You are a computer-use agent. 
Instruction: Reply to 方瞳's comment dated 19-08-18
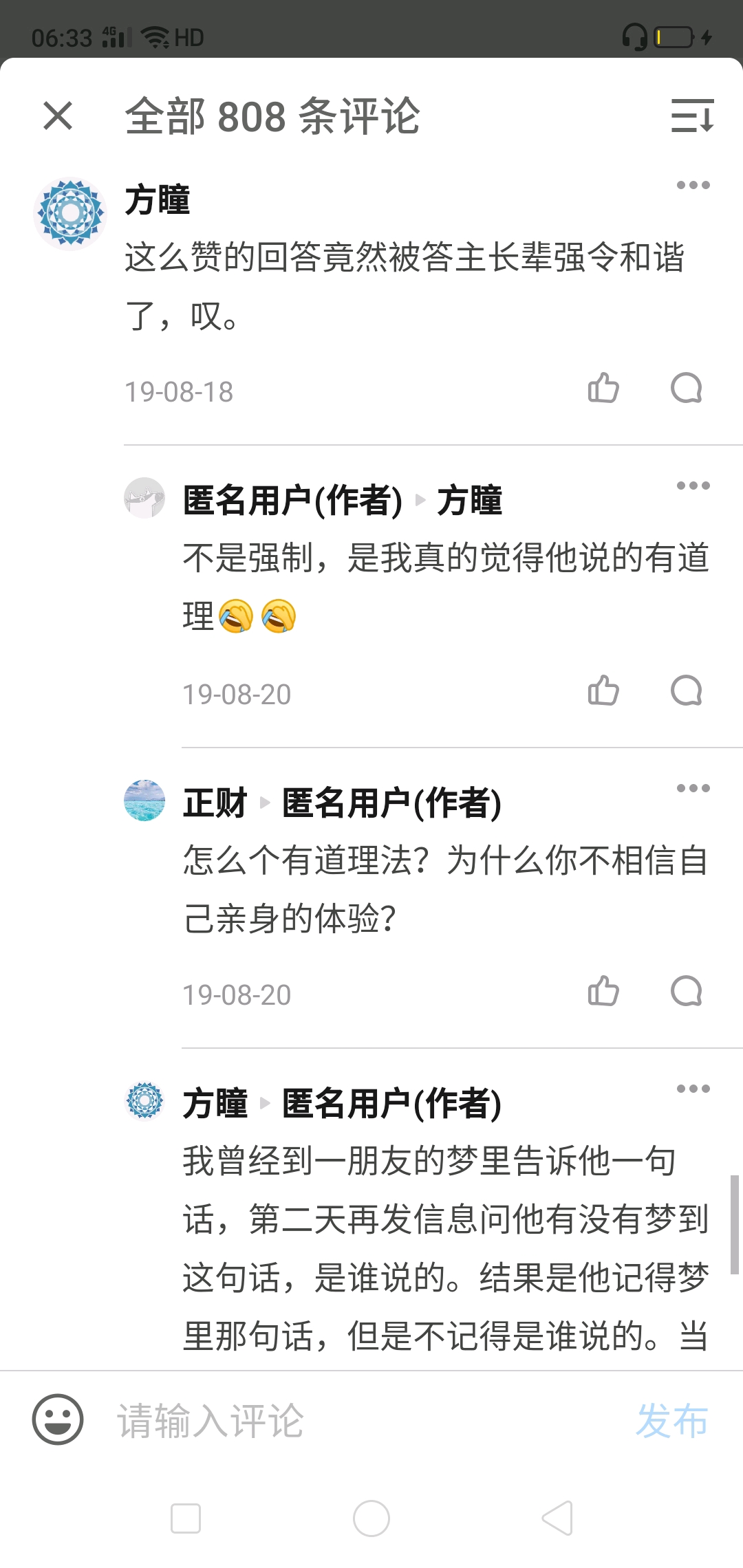686,388
